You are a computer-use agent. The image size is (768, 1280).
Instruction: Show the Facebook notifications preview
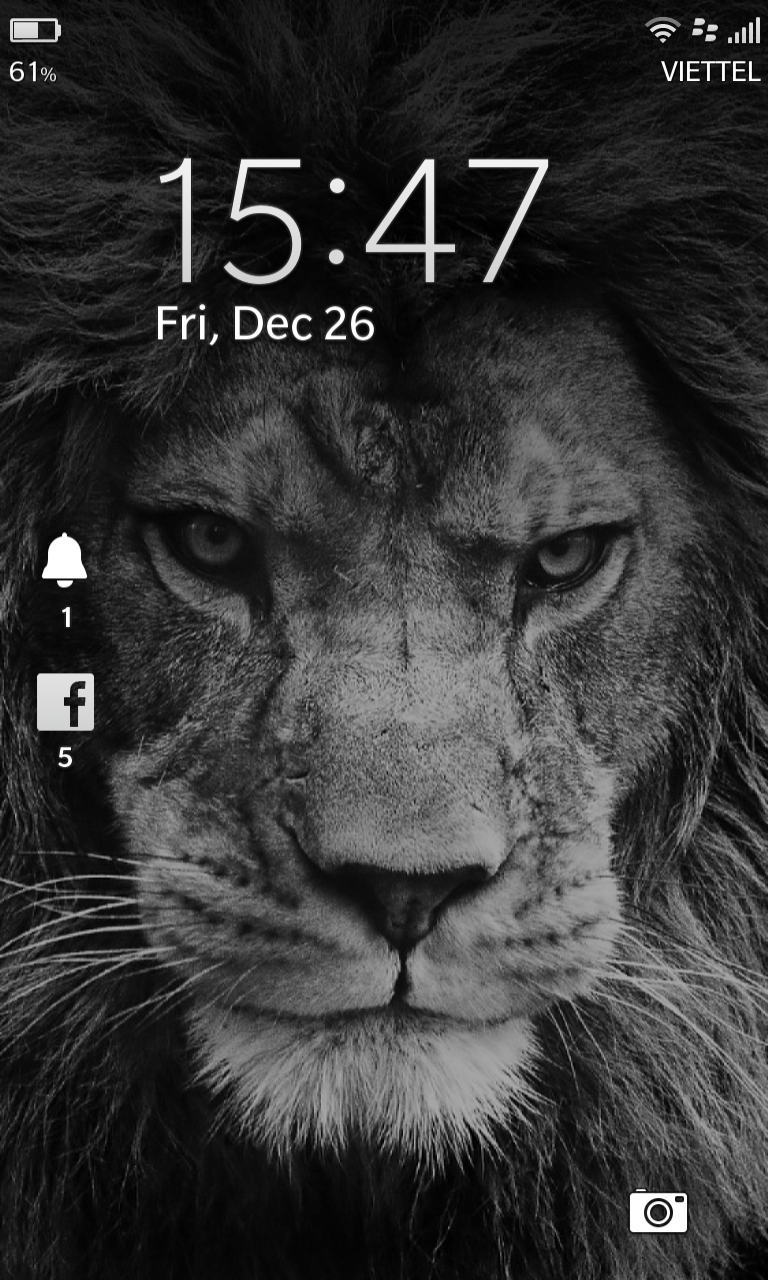65,702
